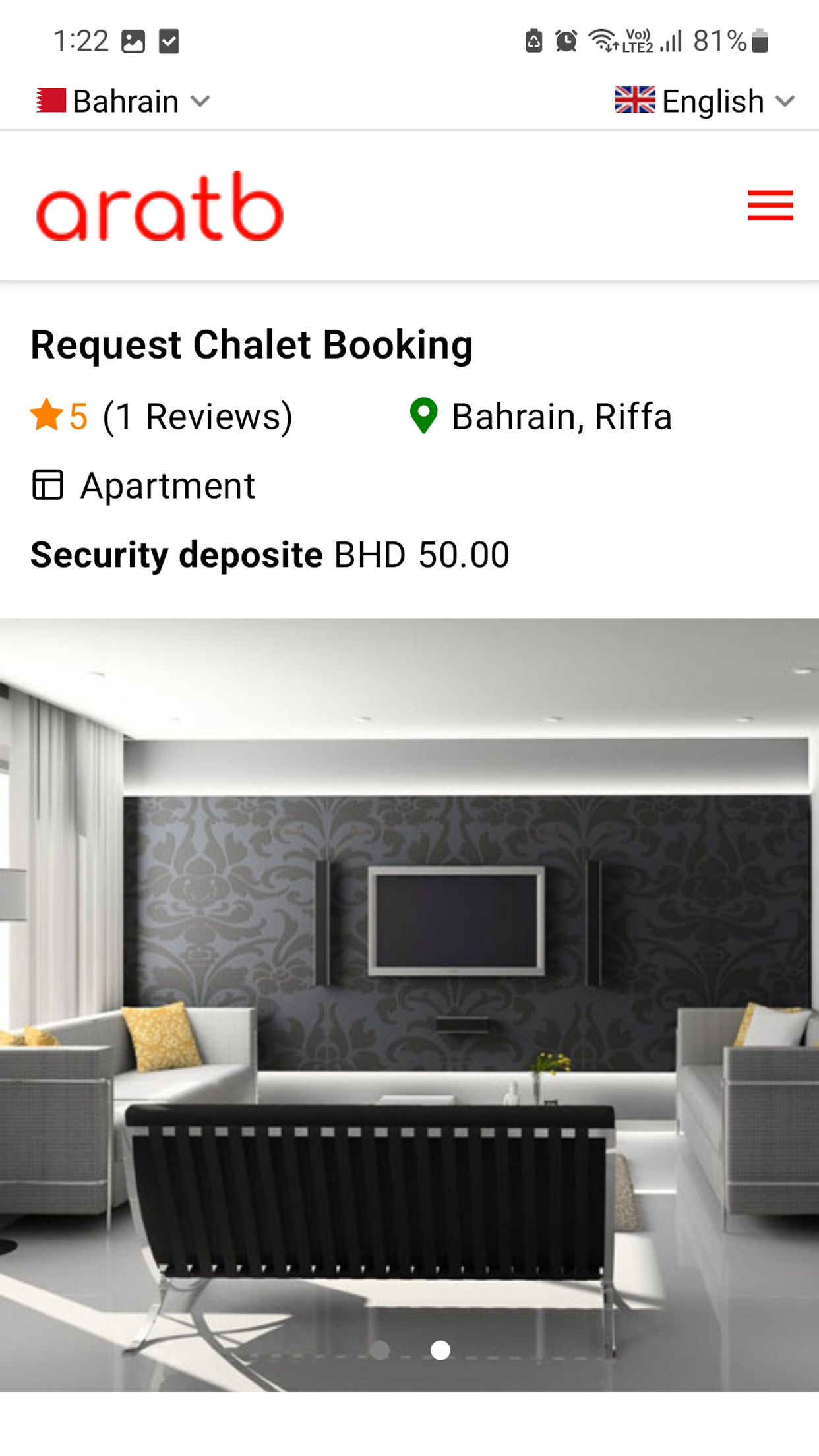Open the living room photo
This screenshot has height=1456, width=819.
point(409,1004)
